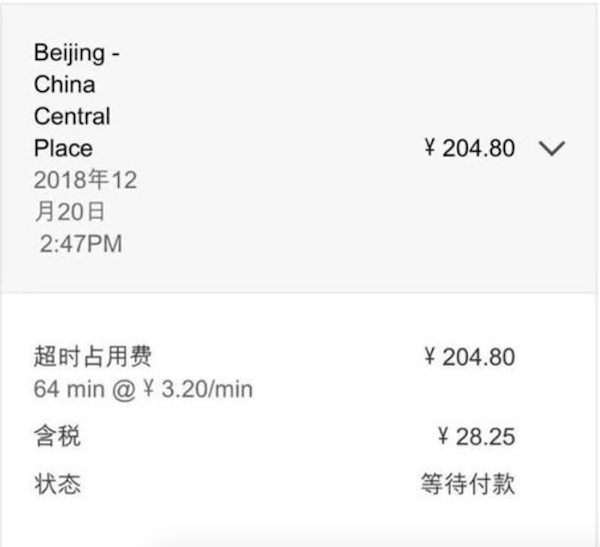This screenshot has height=547, width=600.
Task: Collapse the Beijing China Central Place charge details
Action: click(551, 148)
